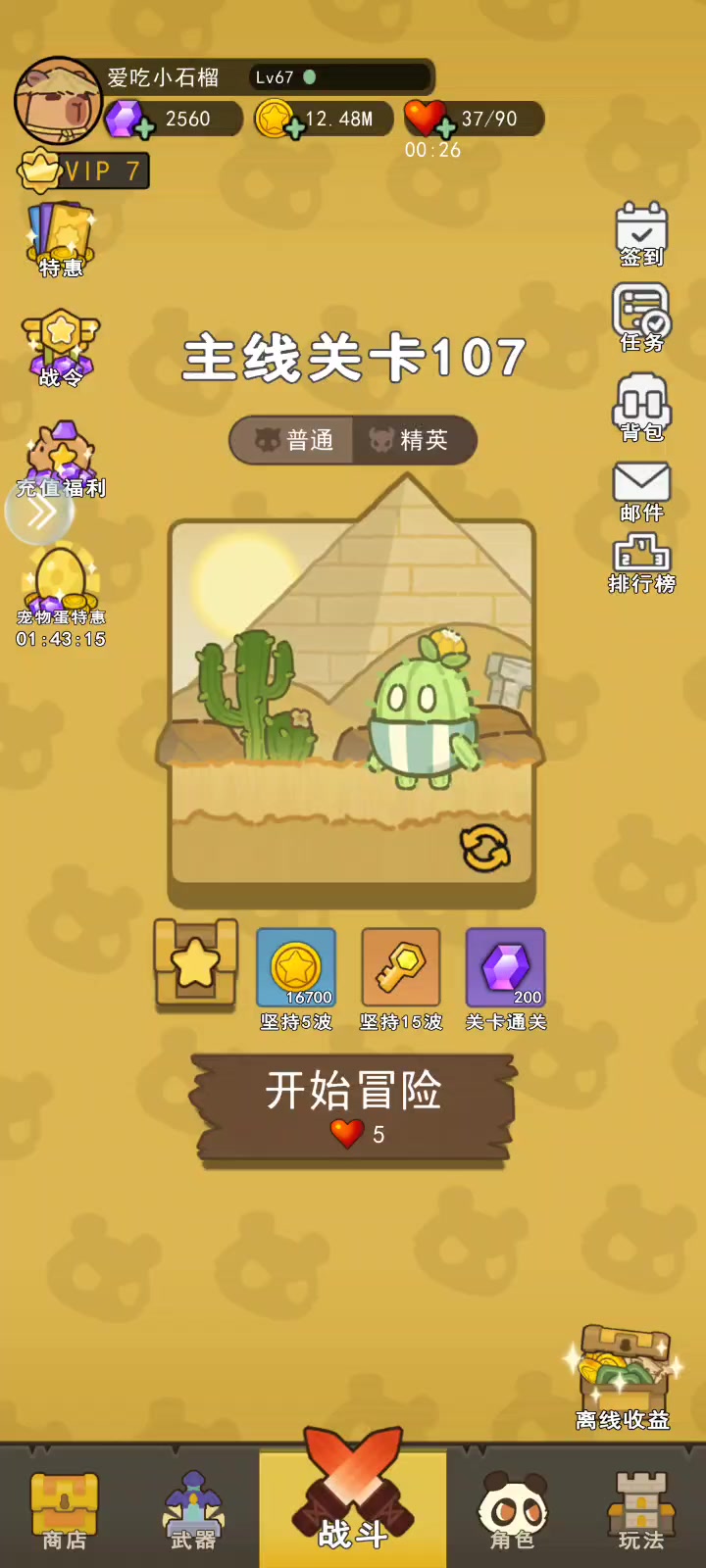The image size is (706, 1568).
Task: Open the player avatar profile
Action: (x=57, y=102)
